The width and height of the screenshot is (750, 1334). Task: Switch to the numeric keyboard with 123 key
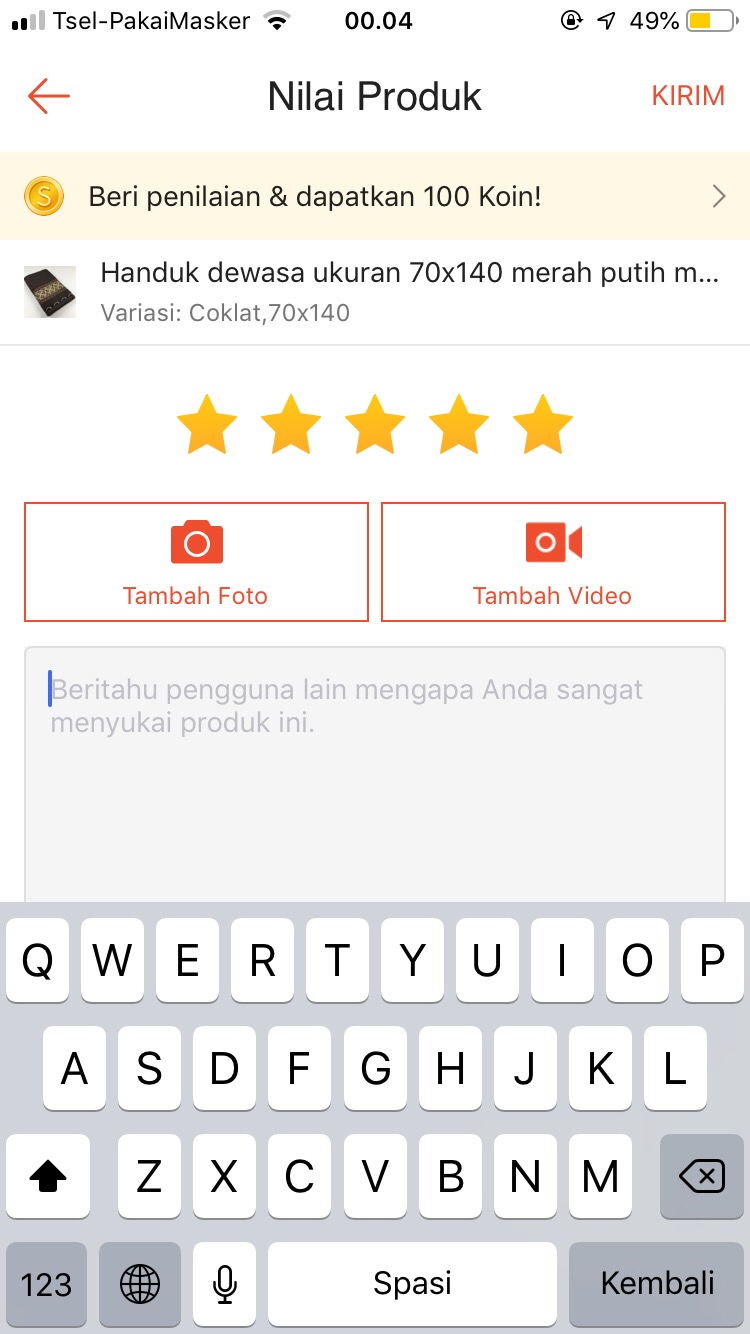click(46, 1285)
